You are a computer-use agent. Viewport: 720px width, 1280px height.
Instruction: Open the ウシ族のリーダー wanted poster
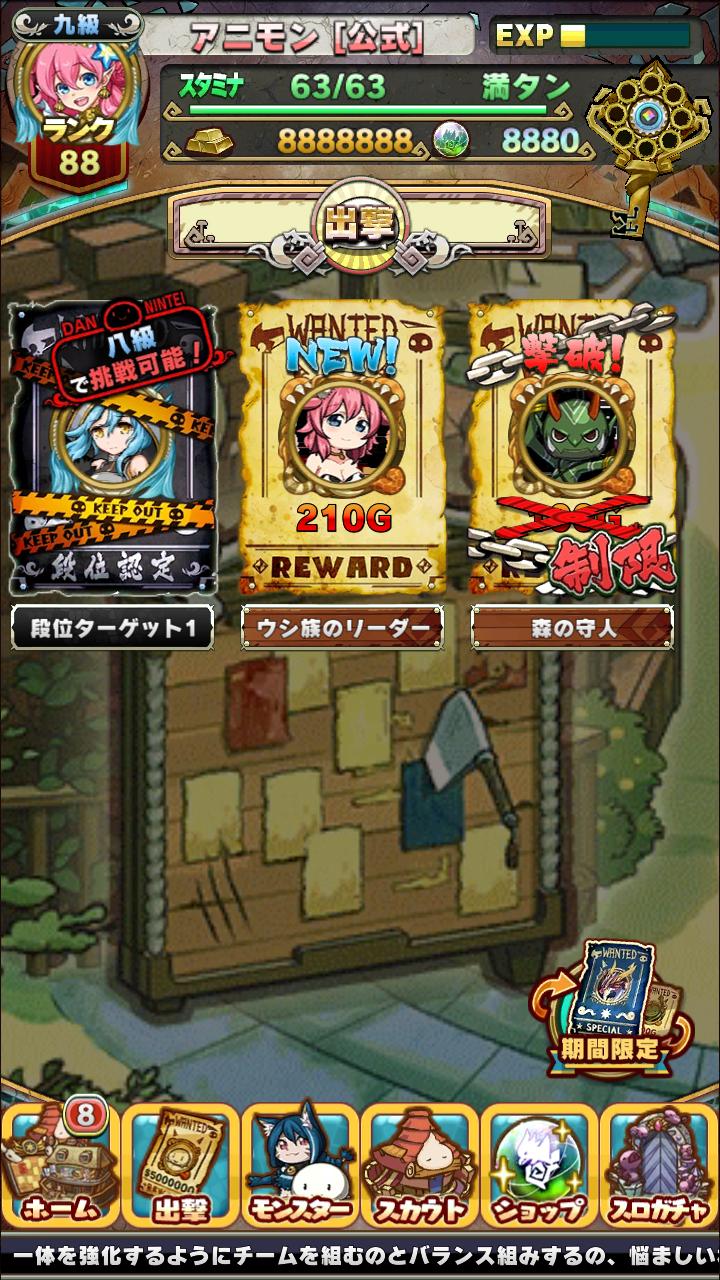[342, 450]
